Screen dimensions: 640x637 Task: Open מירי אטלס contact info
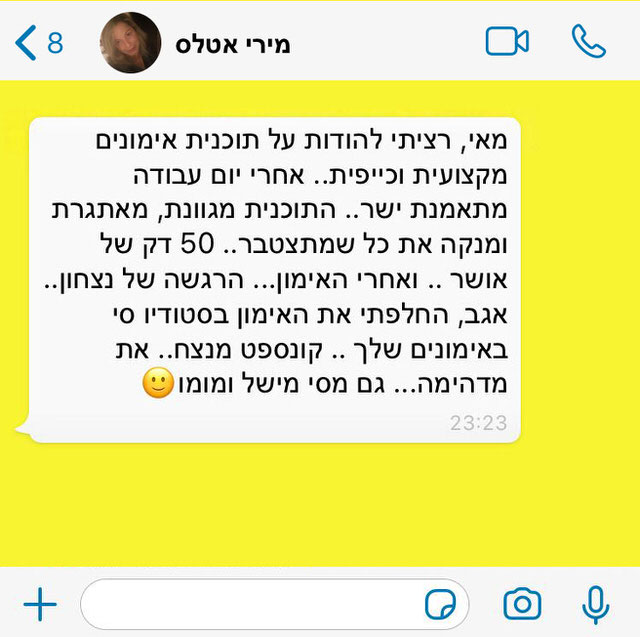232,44
